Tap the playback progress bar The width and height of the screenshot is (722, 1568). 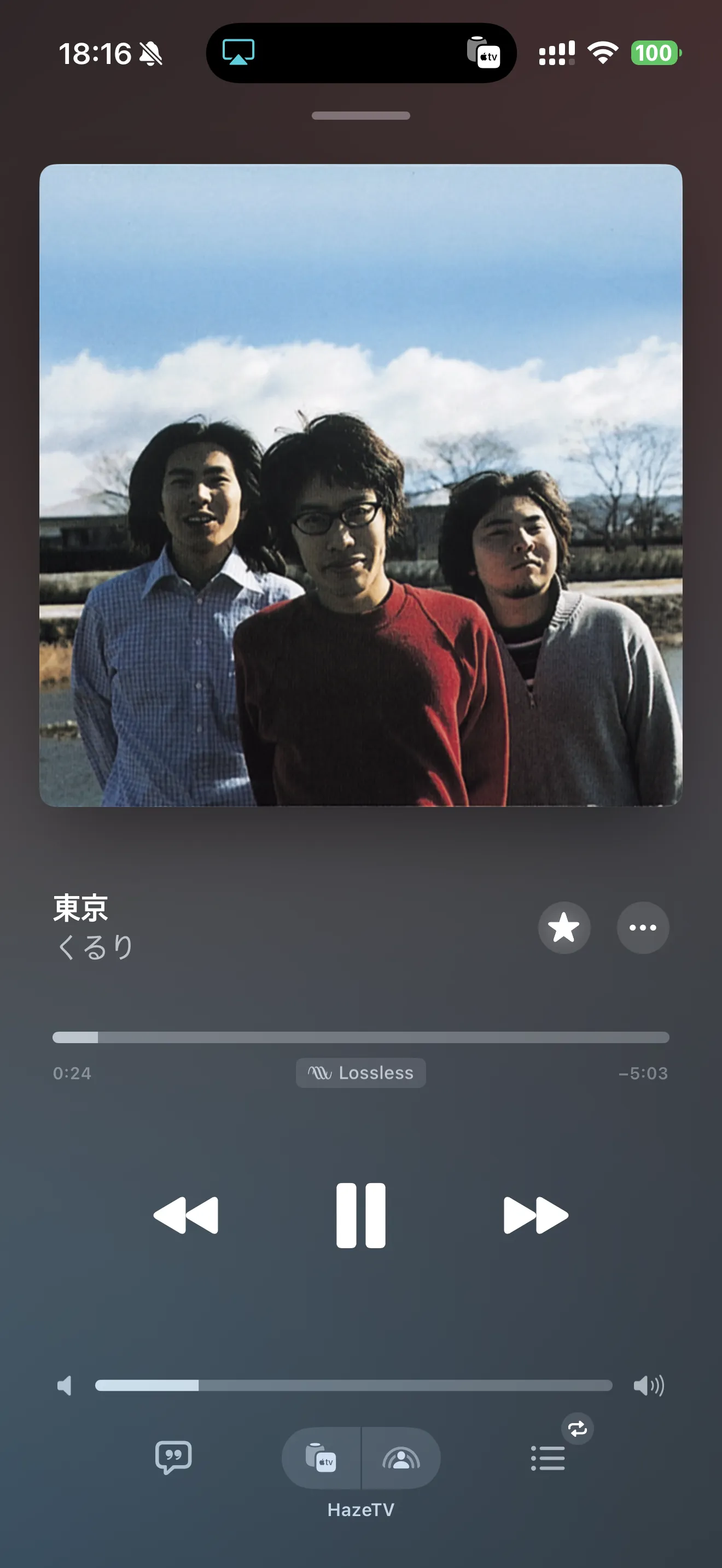click(x=360, y=1037)
